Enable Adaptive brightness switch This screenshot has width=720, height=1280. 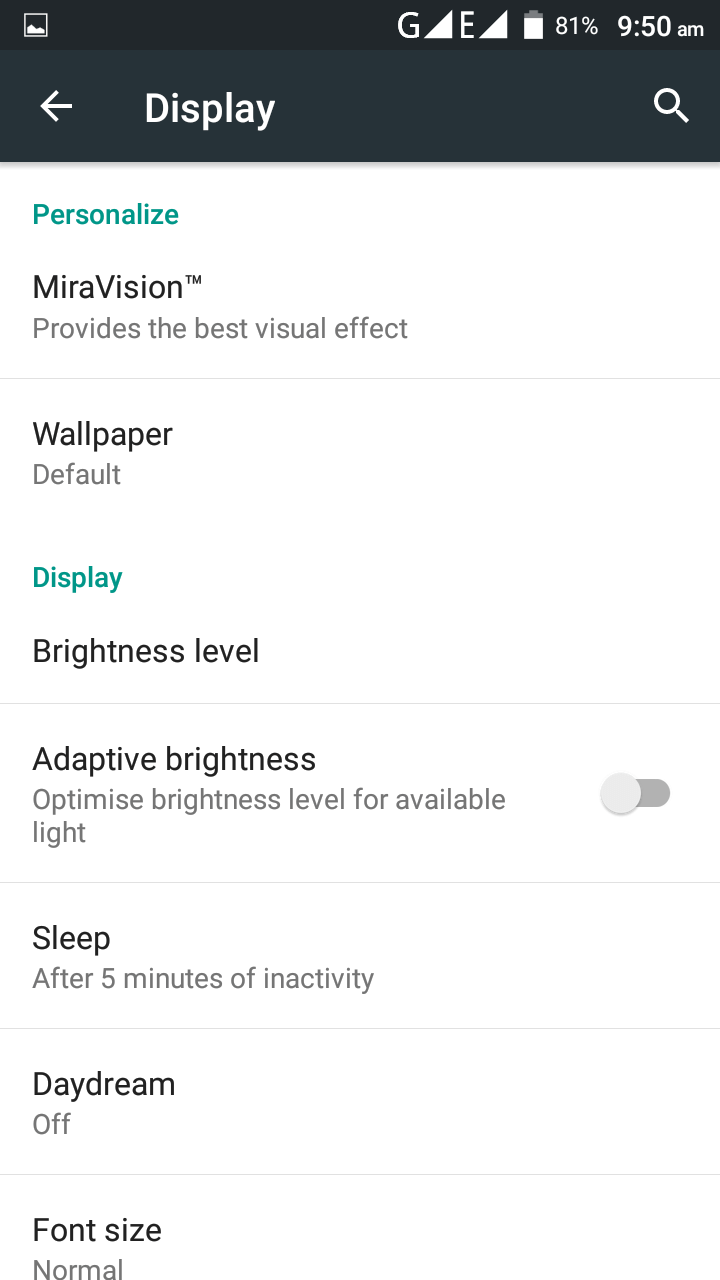[636, 794]
